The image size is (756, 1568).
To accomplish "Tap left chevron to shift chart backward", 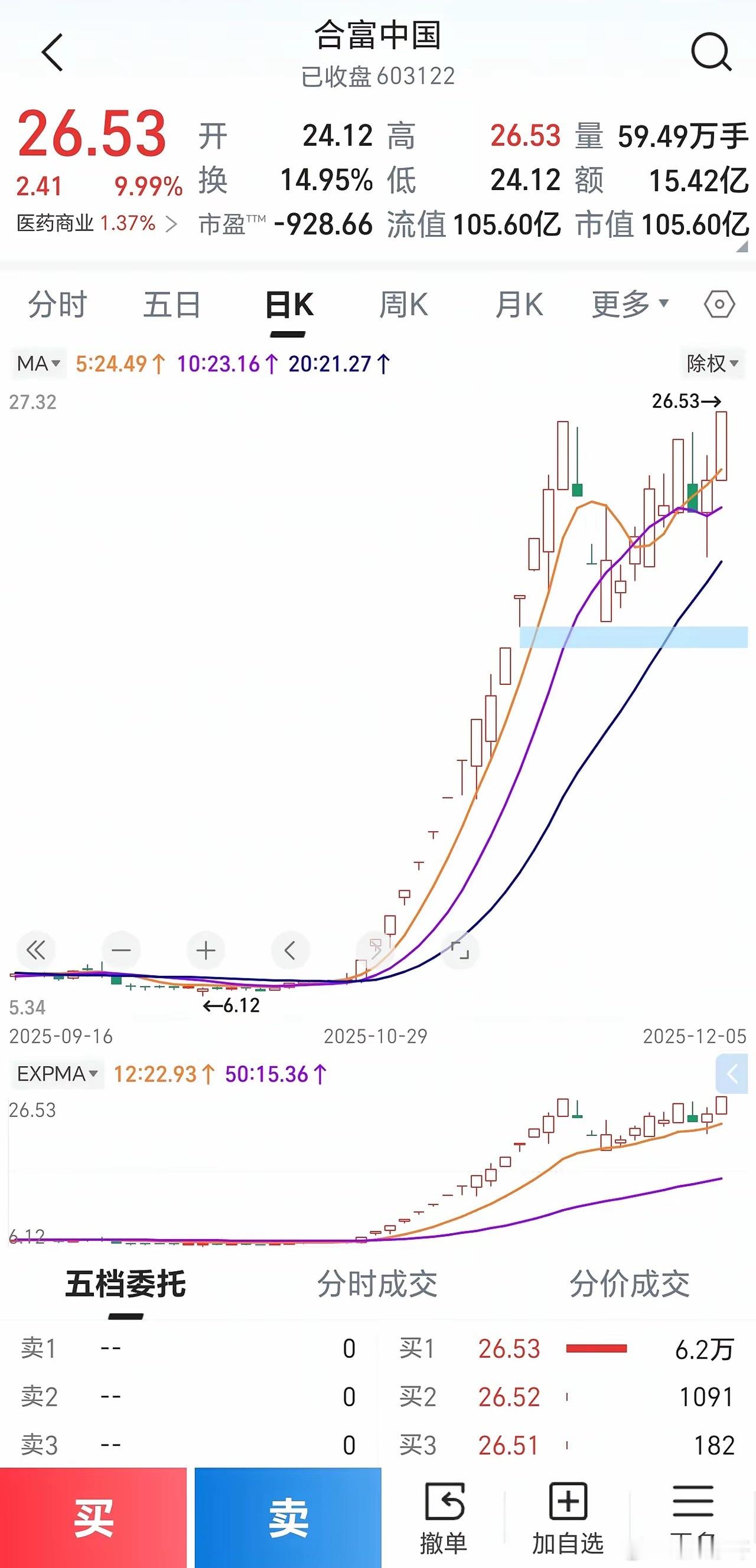I will tap(289, 949).
